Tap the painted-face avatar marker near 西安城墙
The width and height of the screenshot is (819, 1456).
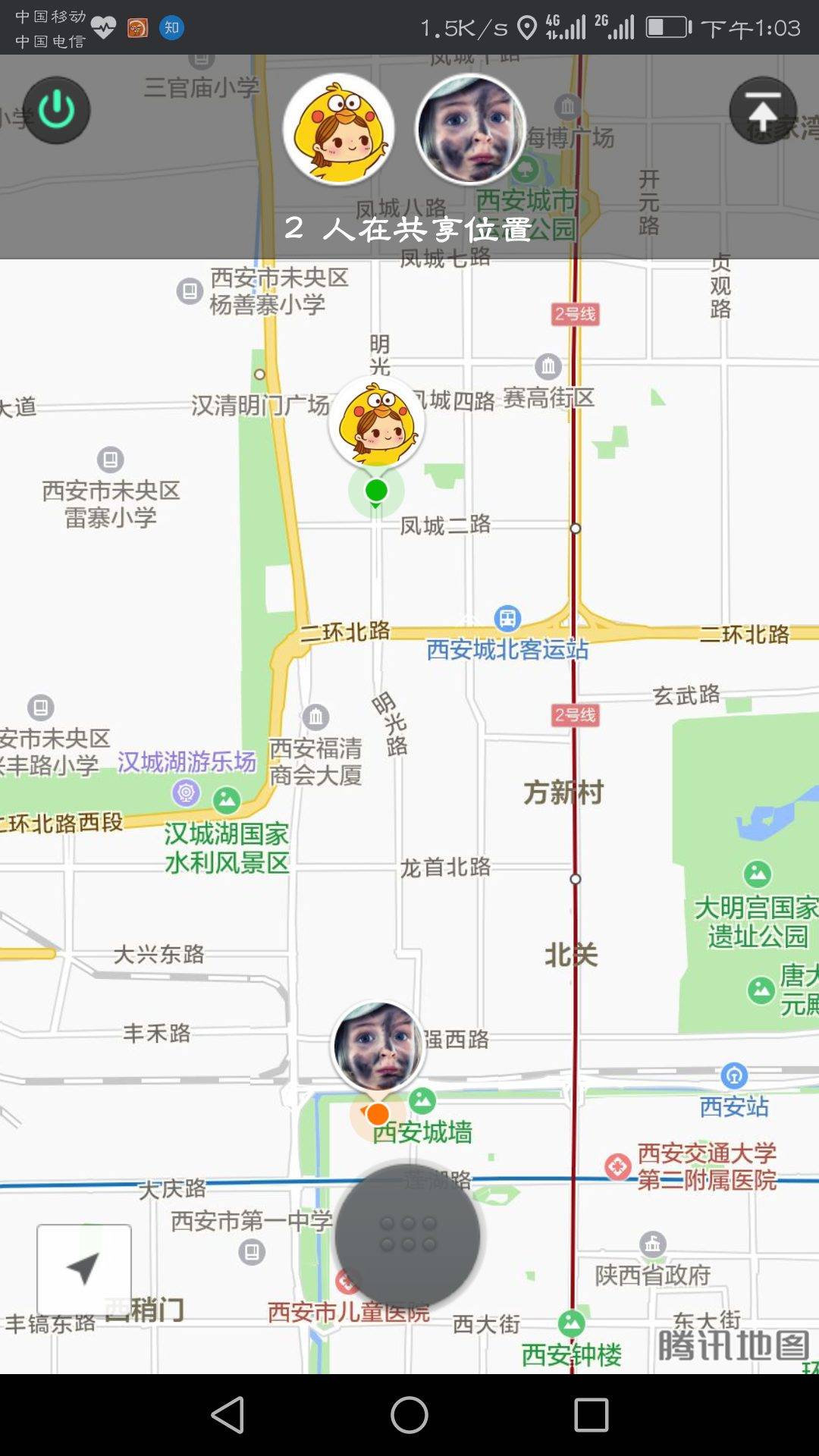(377, 1046)
